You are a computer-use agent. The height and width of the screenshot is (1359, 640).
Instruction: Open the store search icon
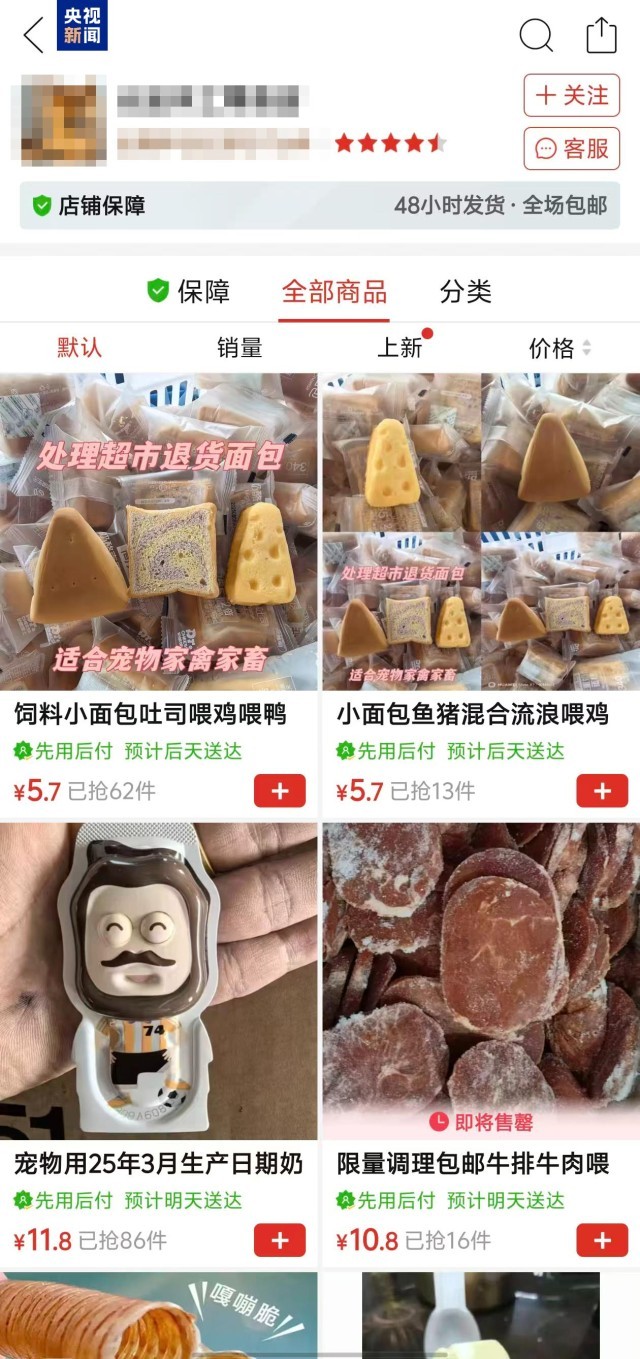pos(536,36)
